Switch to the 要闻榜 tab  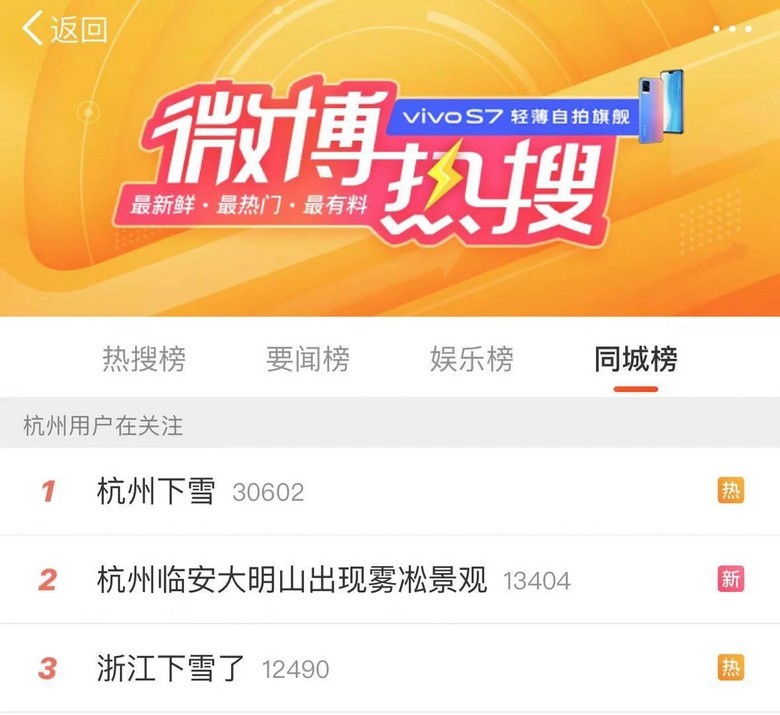click(308, 359)
